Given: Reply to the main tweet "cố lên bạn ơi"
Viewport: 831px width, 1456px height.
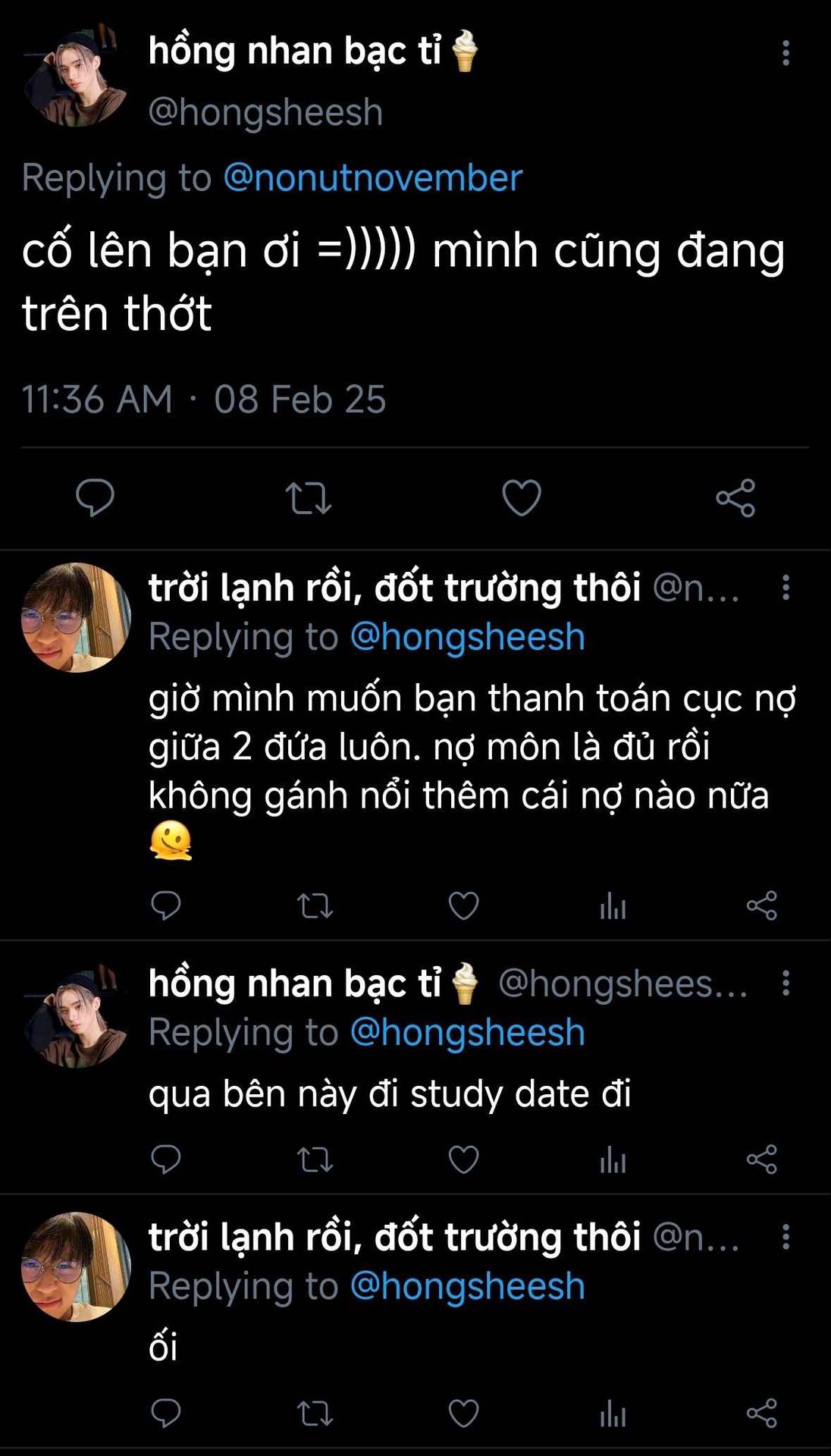Looking at the screenshot, I should (95, 497).
